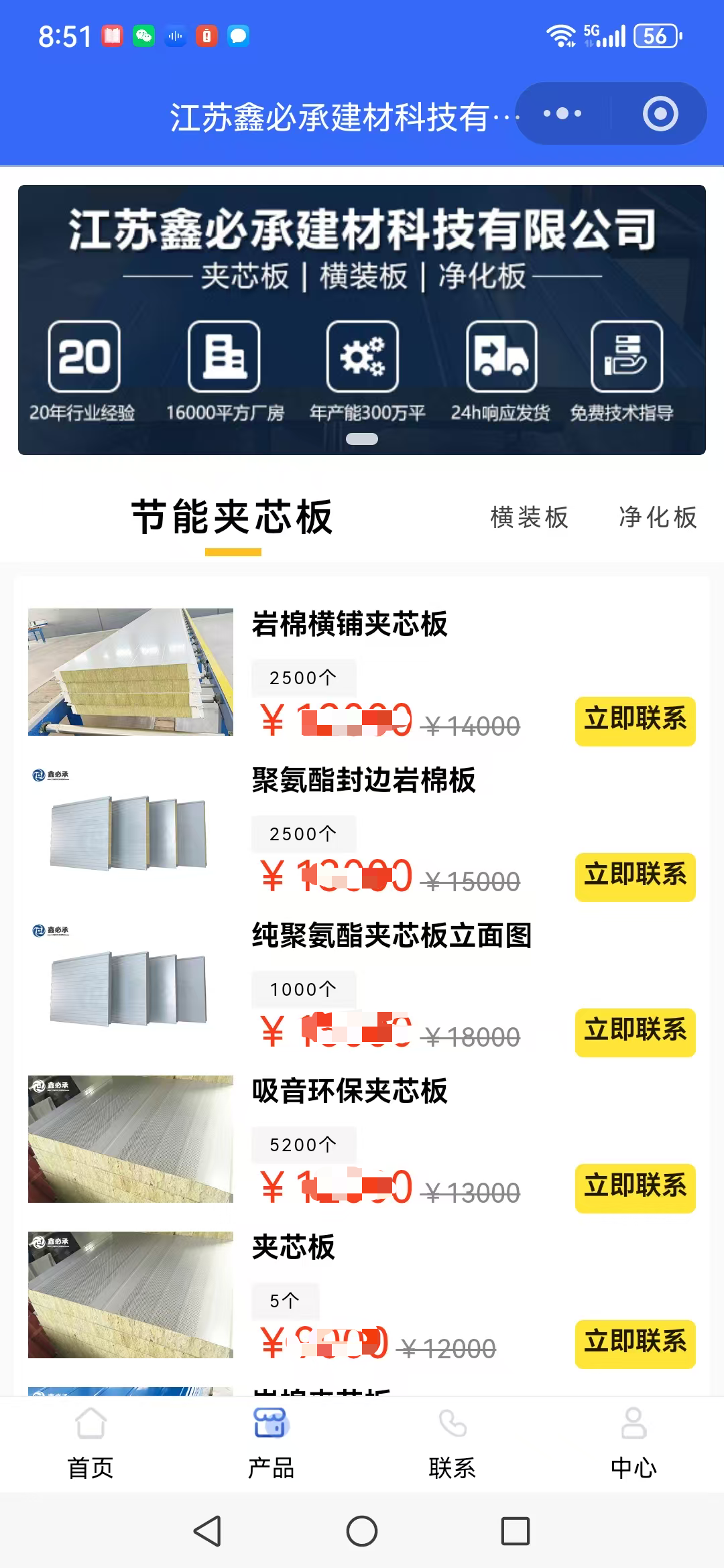
Task: Open the 聚氨酯封边岩棉板 product
Action: click(x=363, y=780)
